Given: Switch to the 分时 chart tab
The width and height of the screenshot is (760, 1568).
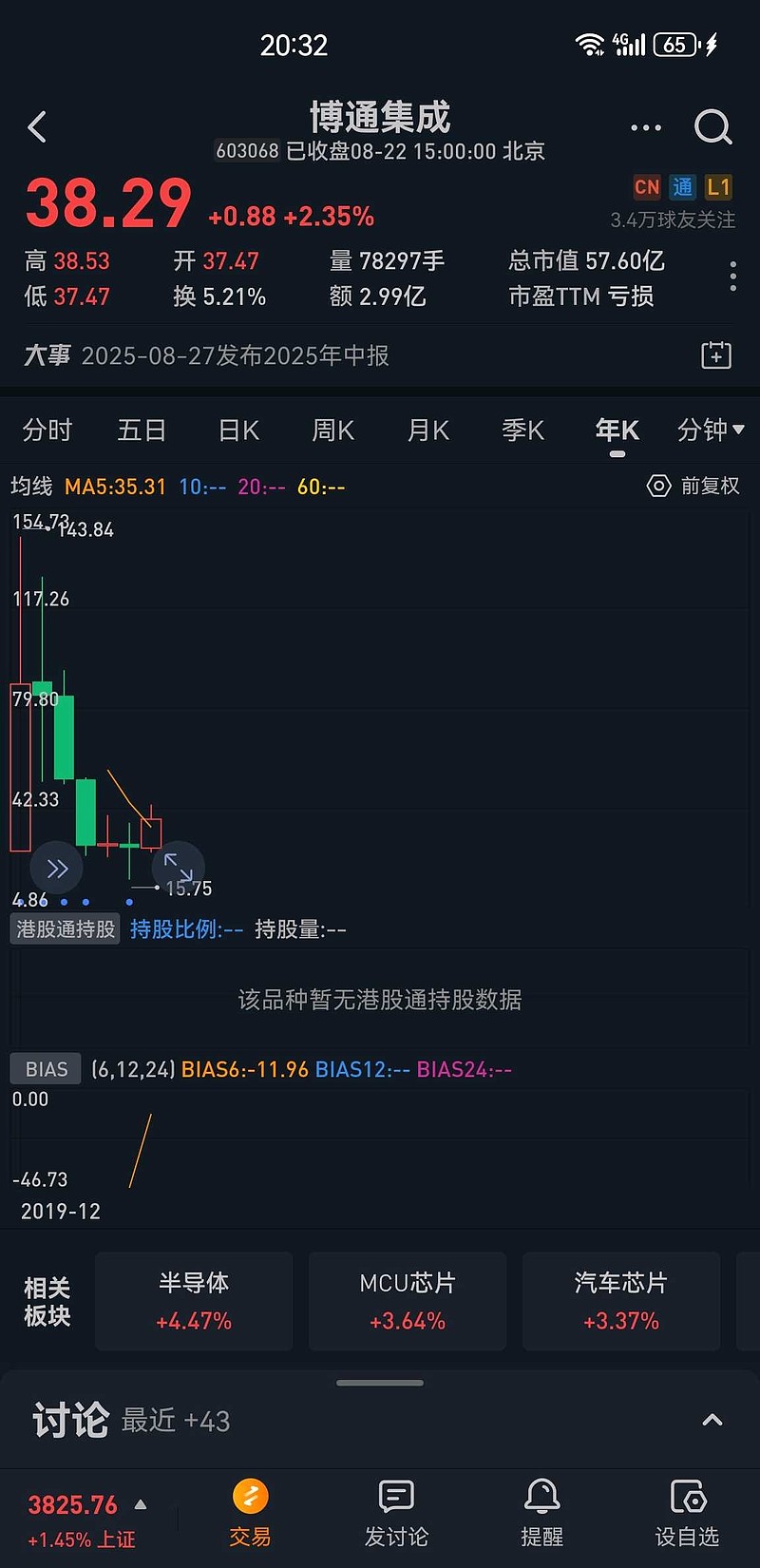Looking at the screenshot, I should pos(47,430).
